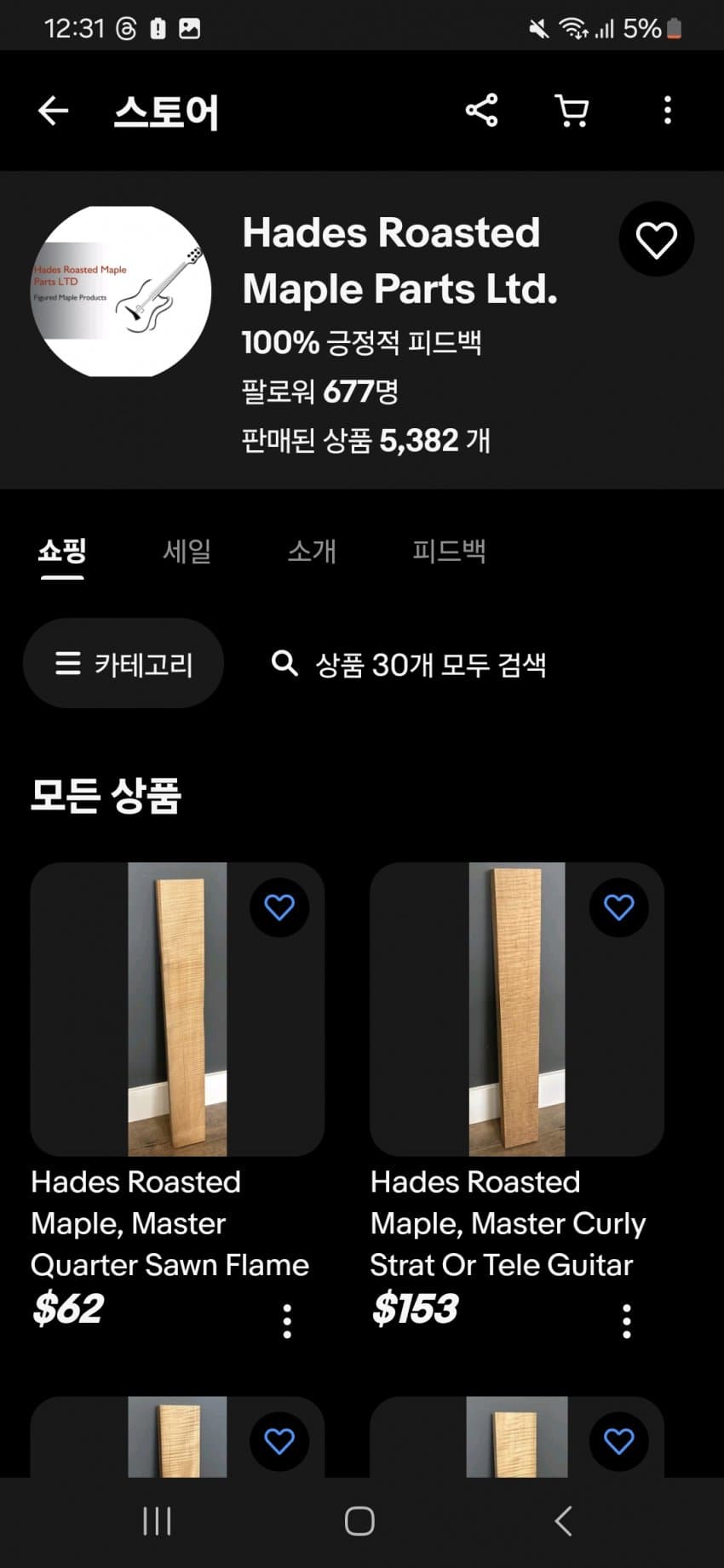Save Hades Roasted Maple Parts store to favorites
The width and height of the screenshot is (724, 1568).
[x=656, y=239]
